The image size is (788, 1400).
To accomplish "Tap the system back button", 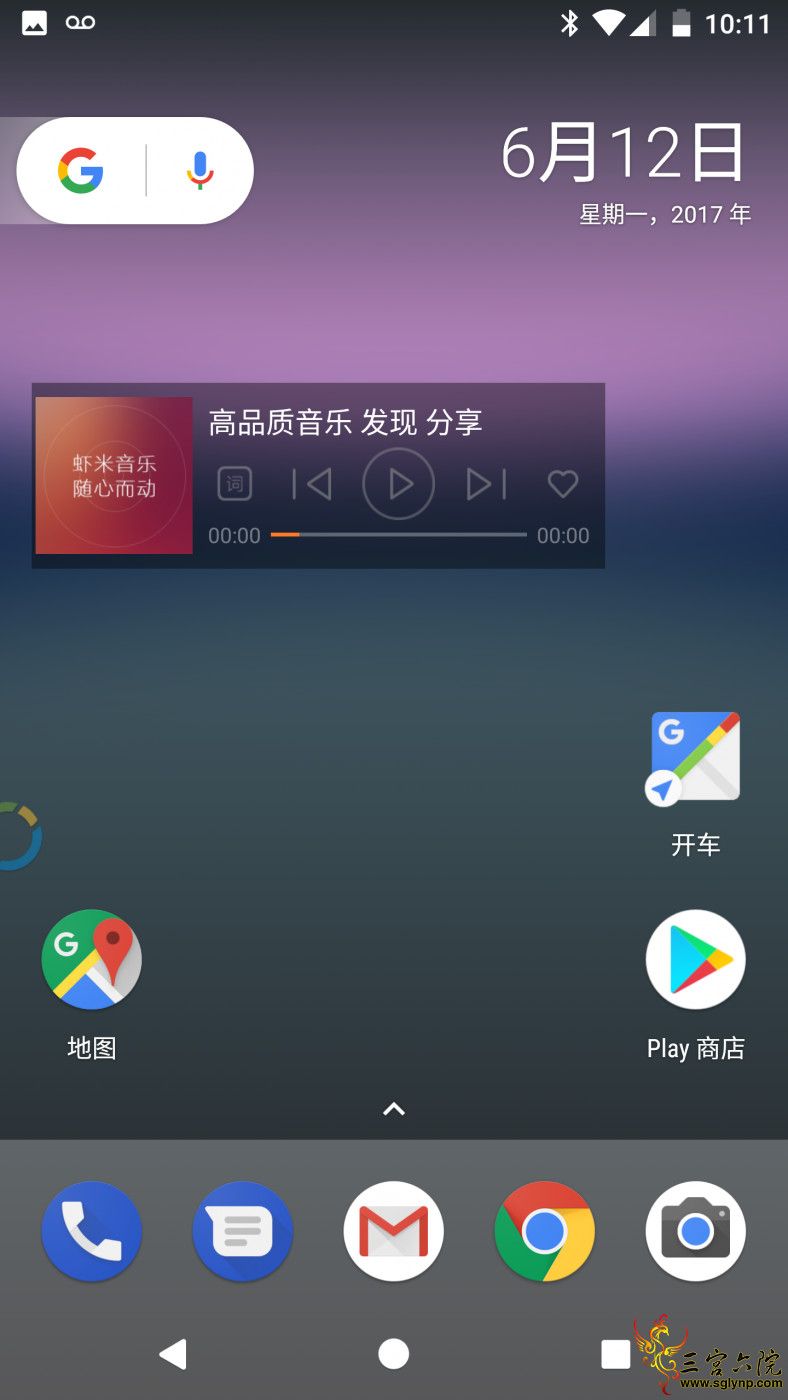I will coord(174,1354).
